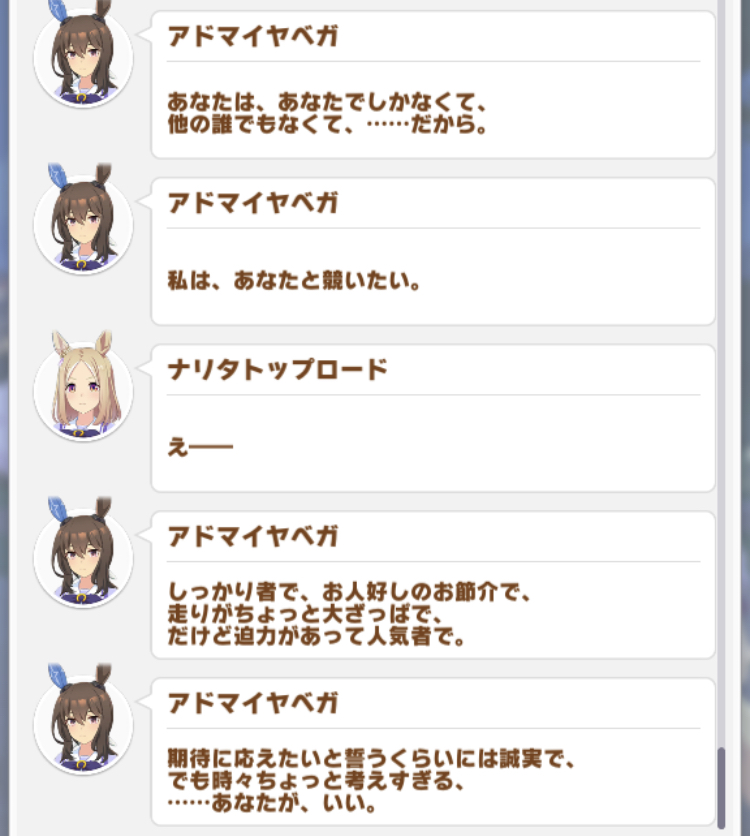Tap the dialogue log scrollbar handle
Image resolution: width=750 pixels, height=836 pixels.
(722, 787)
